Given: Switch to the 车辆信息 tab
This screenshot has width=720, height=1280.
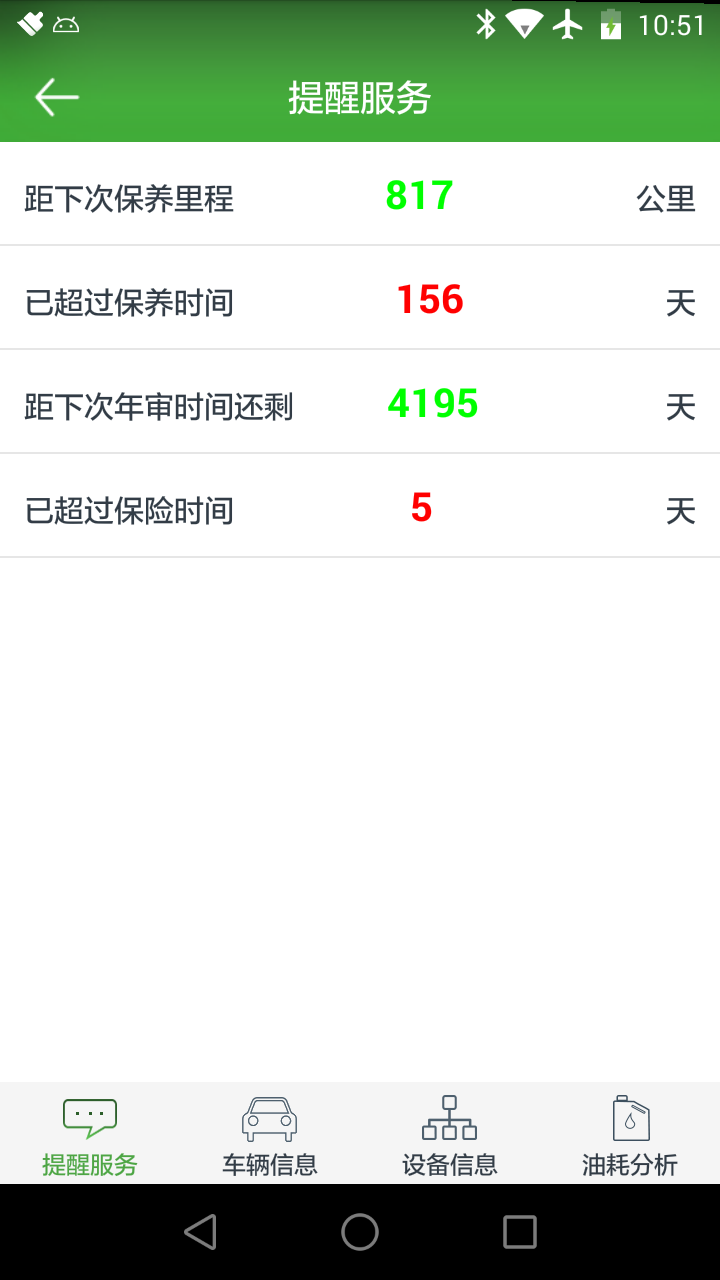Looking at the screenshot, I should coord(270,1135).
